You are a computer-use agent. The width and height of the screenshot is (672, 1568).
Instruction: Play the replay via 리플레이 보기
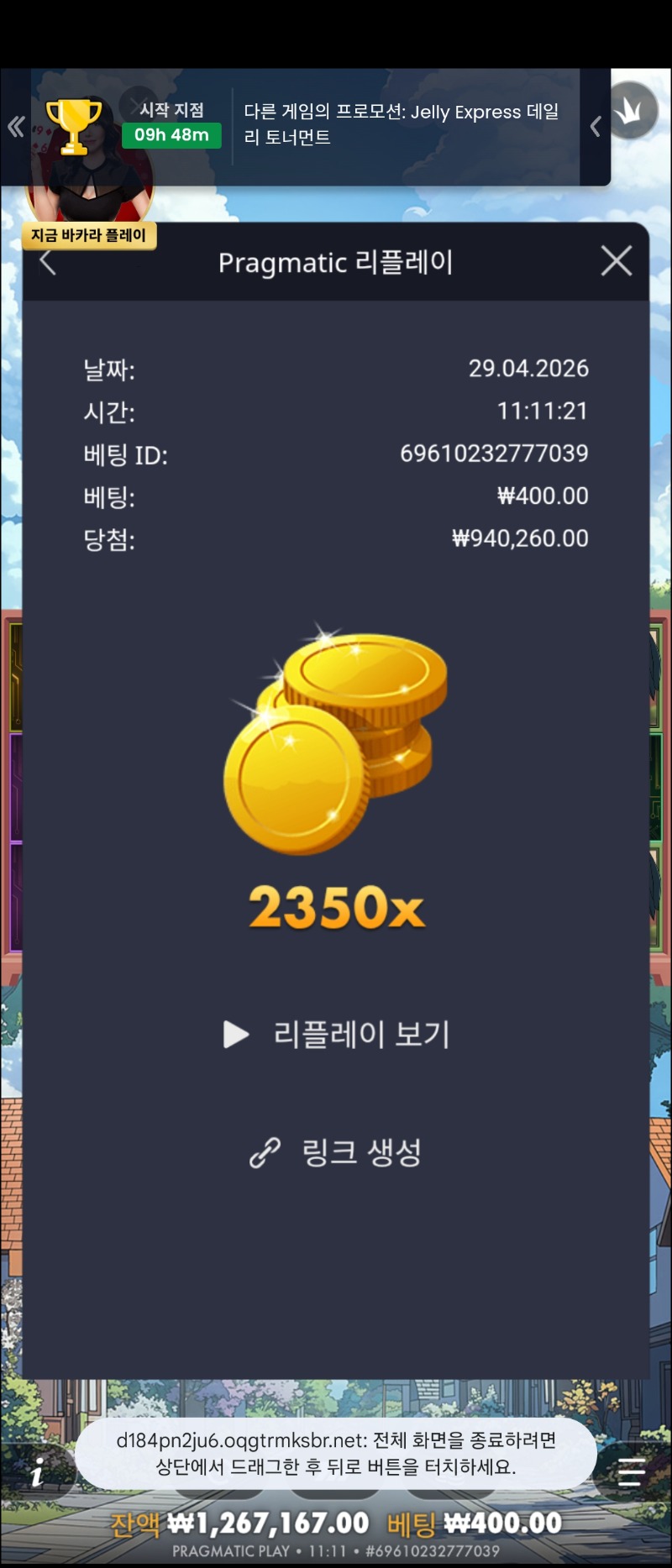coord(338,1034)
